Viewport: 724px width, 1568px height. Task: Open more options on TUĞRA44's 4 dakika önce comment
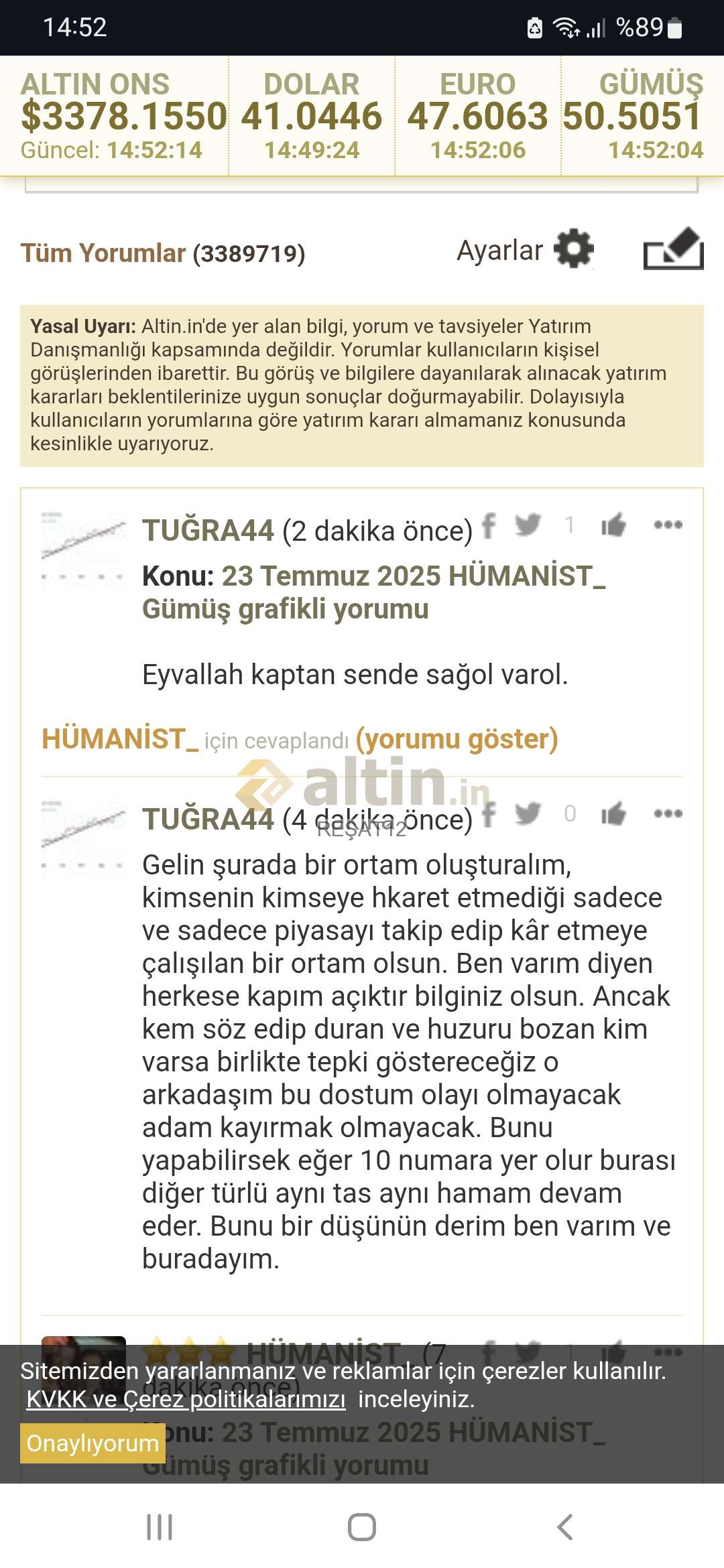coord(668,813)
